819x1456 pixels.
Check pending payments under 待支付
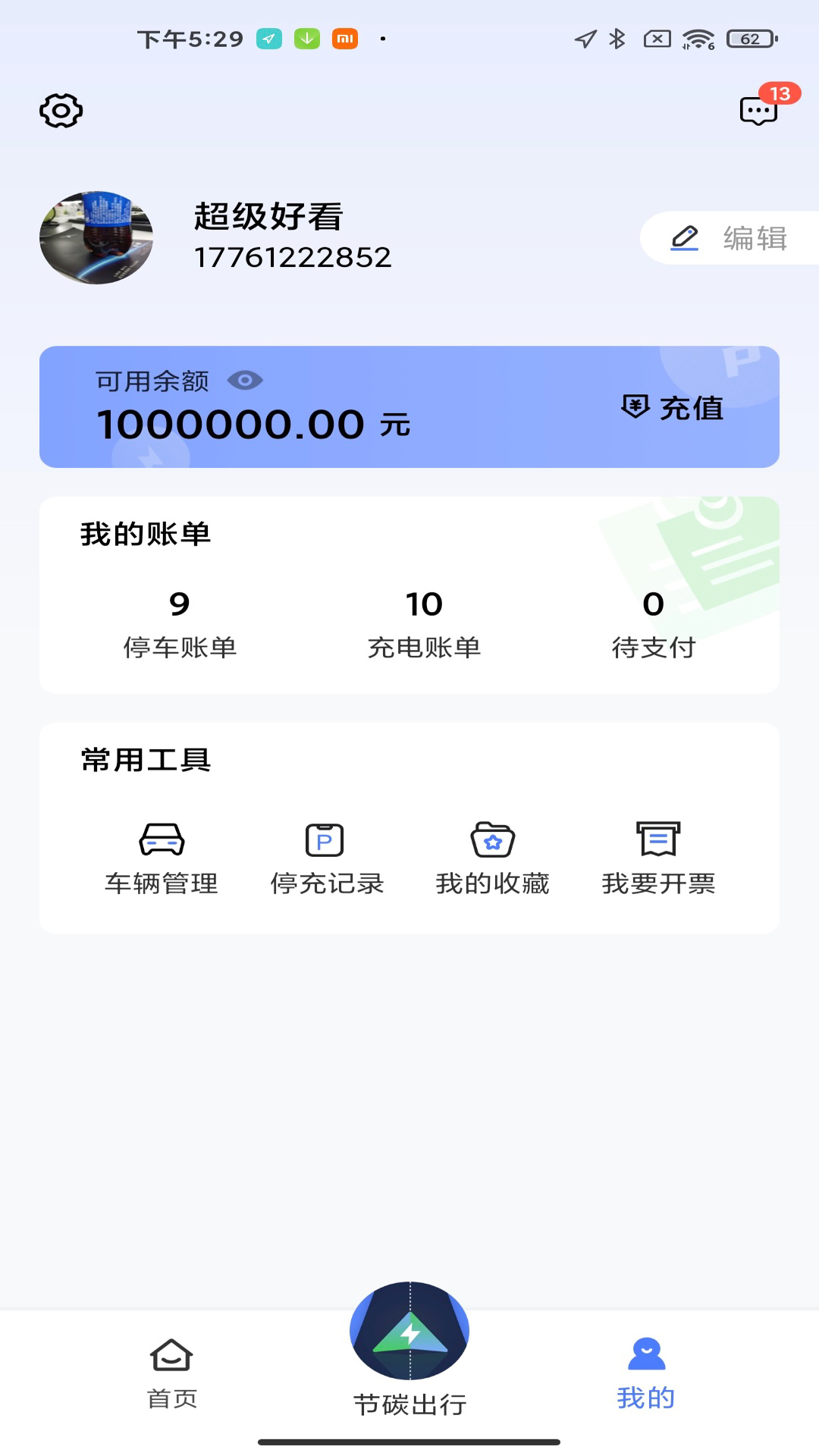pyautogui.click(x=654, y=623)
